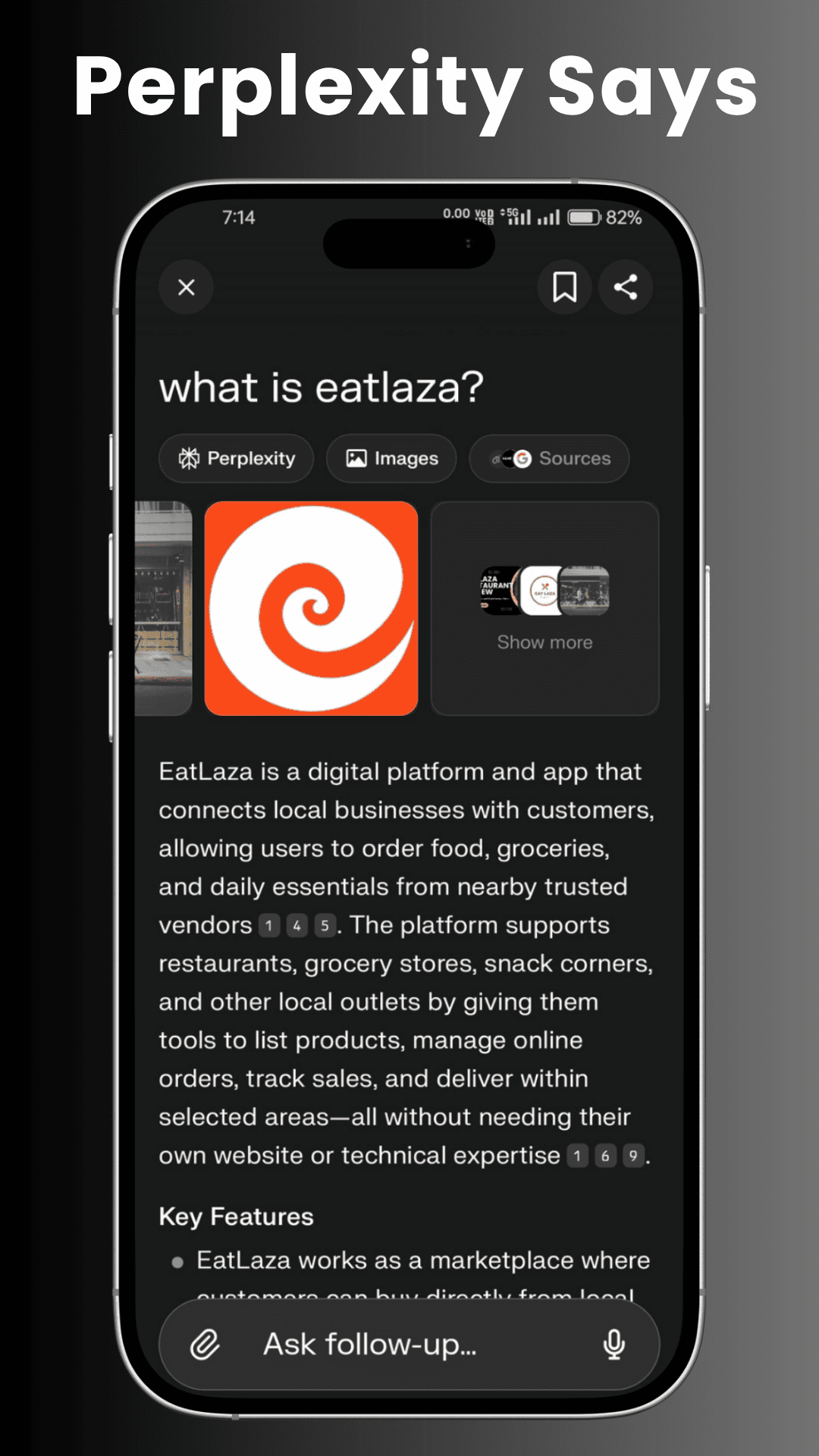Switch to the Images tab
This screenshot has width=819, height=1456.
(x=391, y=458)
